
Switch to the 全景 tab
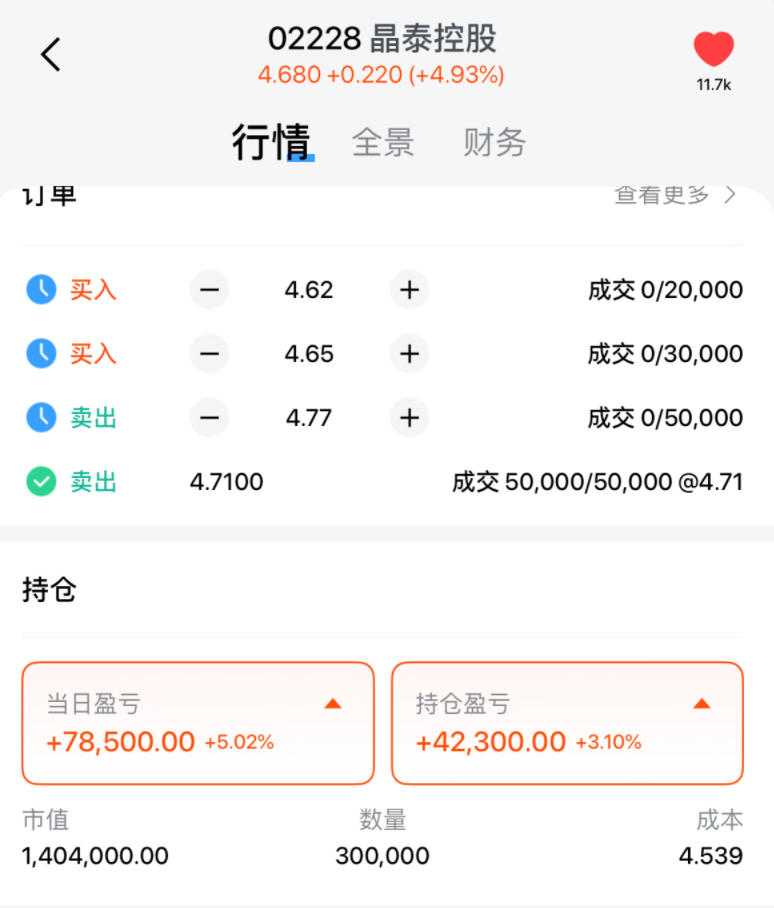pos(383,142)
